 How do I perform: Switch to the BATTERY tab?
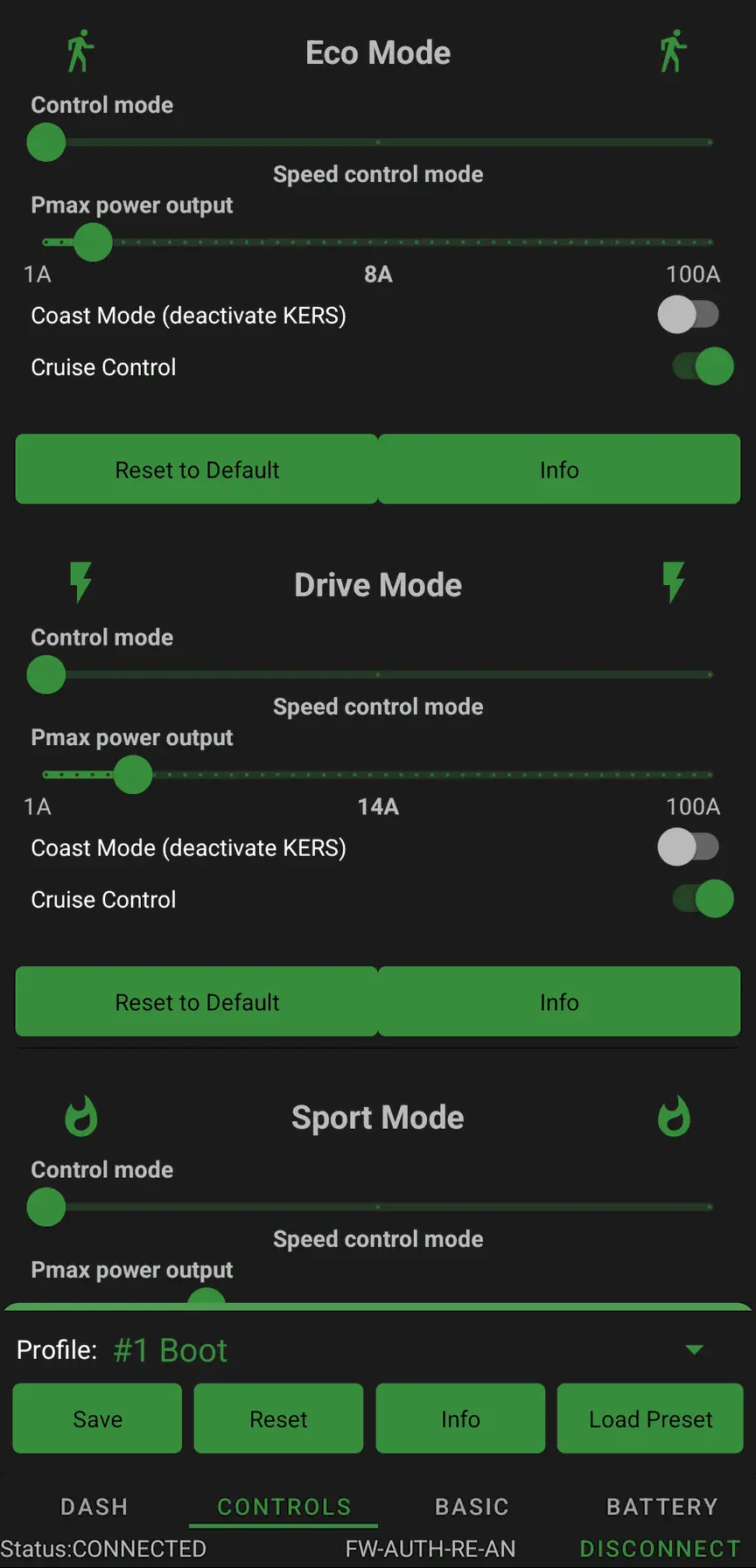(662, 1507)
